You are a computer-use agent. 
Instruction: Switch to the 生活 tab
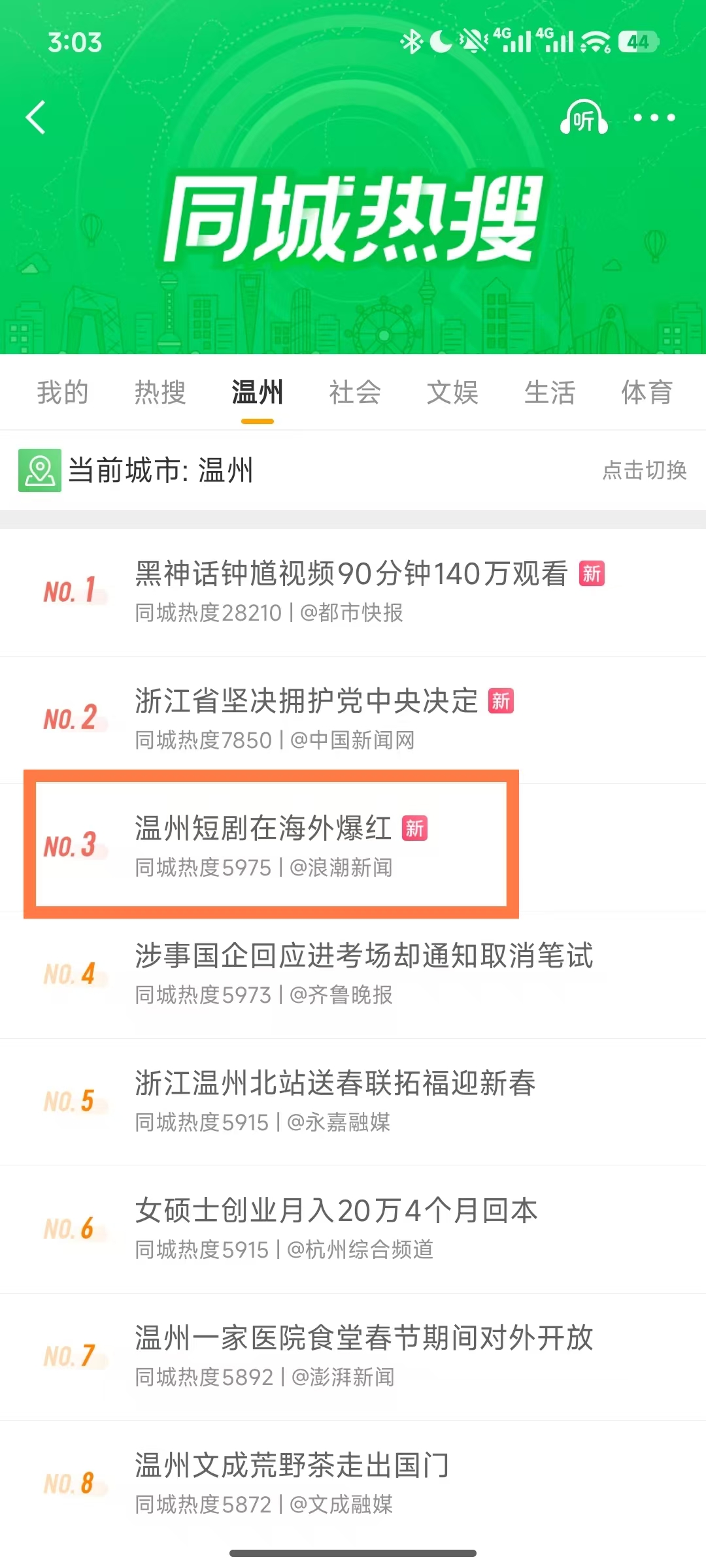point(550,393)
